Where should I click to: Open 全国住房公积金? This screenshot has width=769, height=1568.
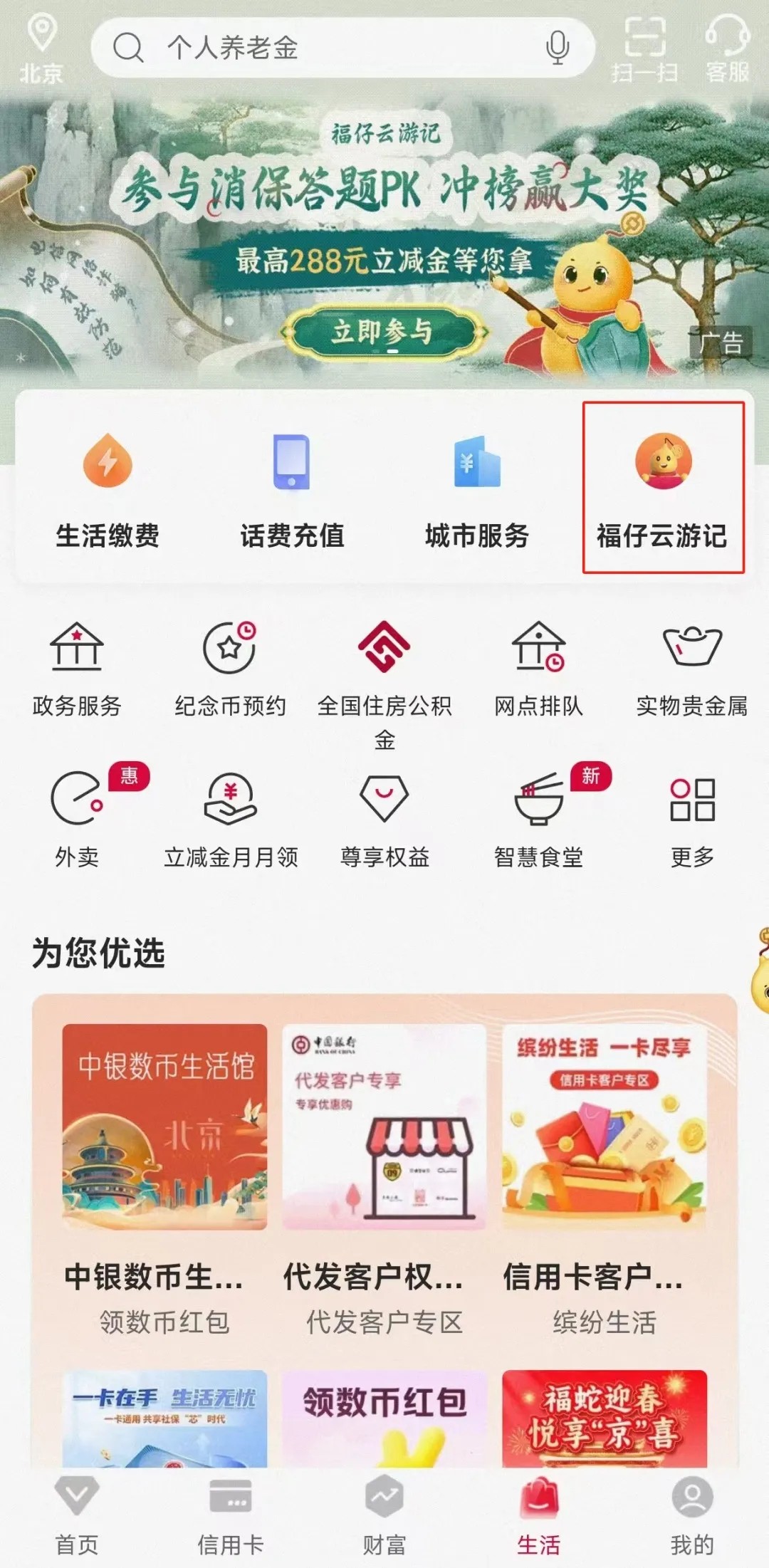coord(384,676)
